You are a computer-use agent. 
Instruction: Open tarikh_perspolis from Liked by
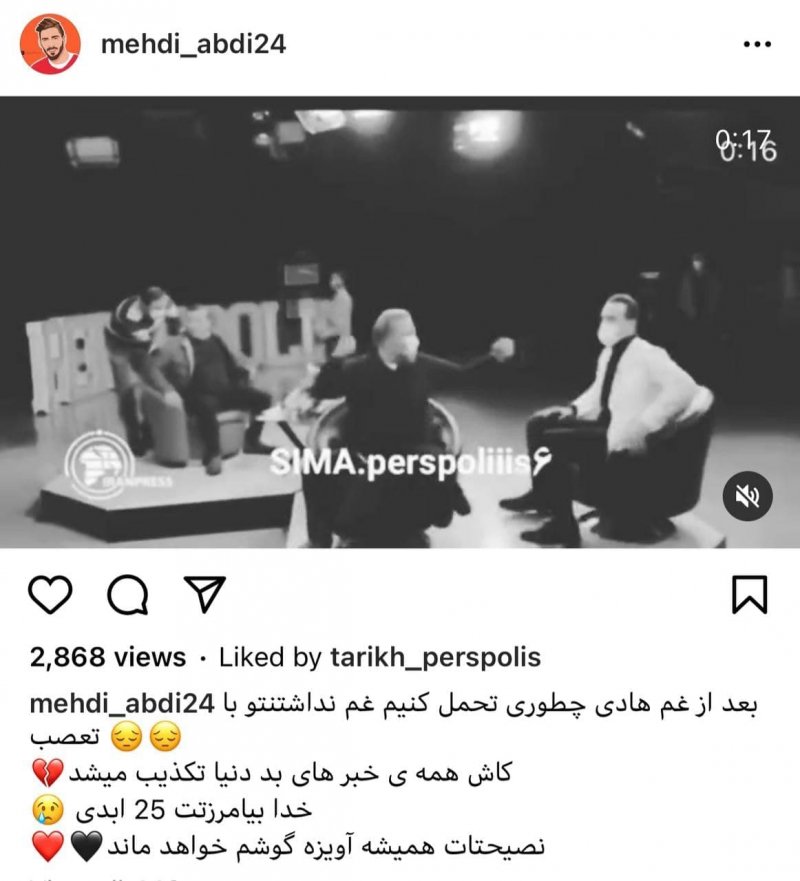tap(434, 658)
